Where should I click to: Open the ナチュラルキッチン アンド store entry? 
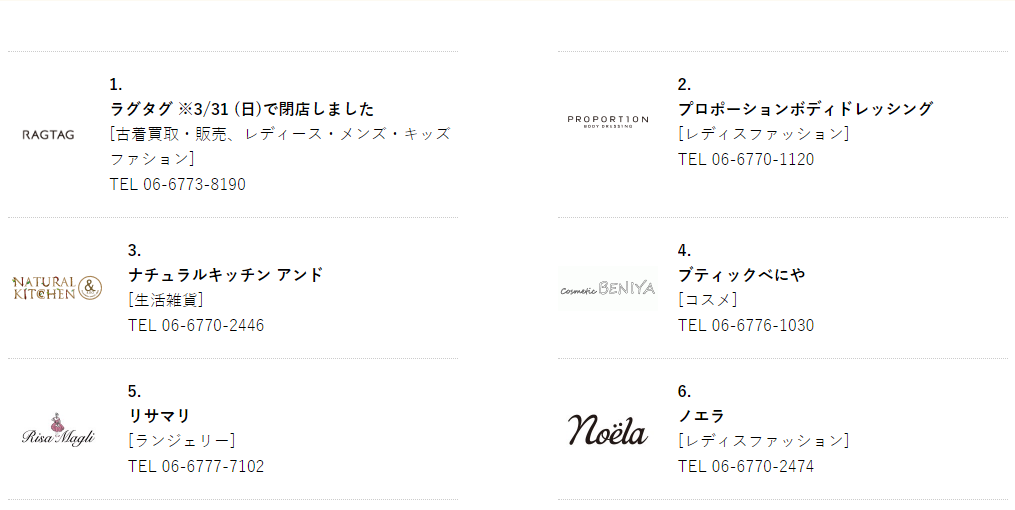[226, 274]
